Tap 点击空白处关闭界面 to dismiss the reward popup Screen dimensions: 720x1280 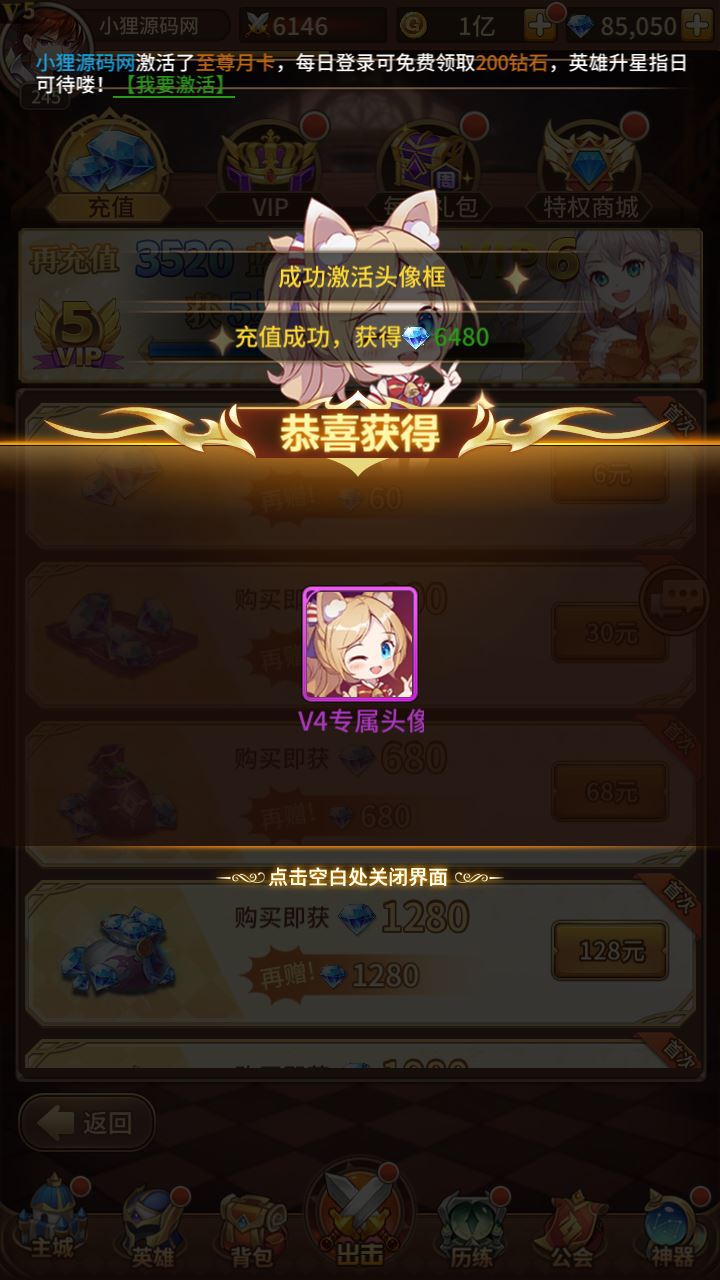point(360,877)
